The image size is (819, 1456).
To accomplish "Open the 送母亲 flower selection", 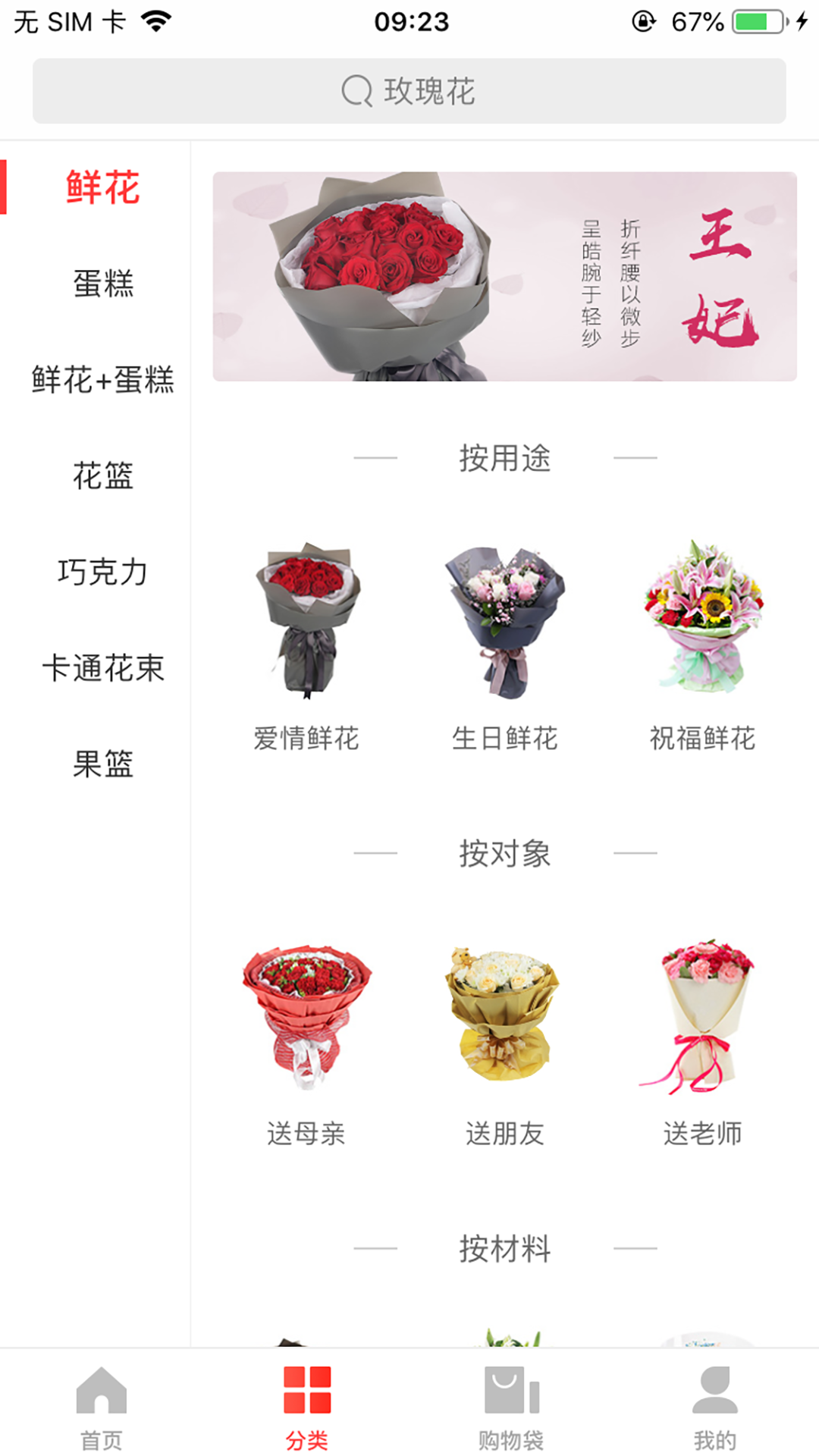I will [306, 1039].
